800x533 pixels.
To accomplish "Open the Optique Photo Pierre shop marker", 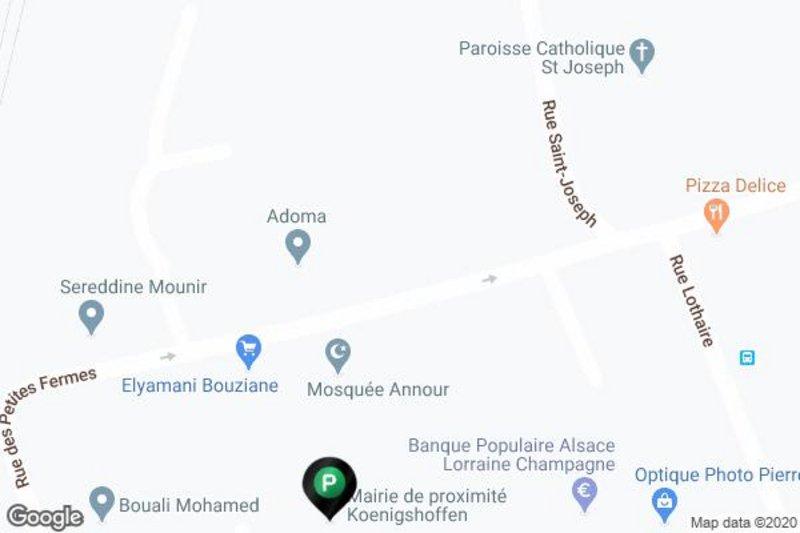I will tap(665, 502).
